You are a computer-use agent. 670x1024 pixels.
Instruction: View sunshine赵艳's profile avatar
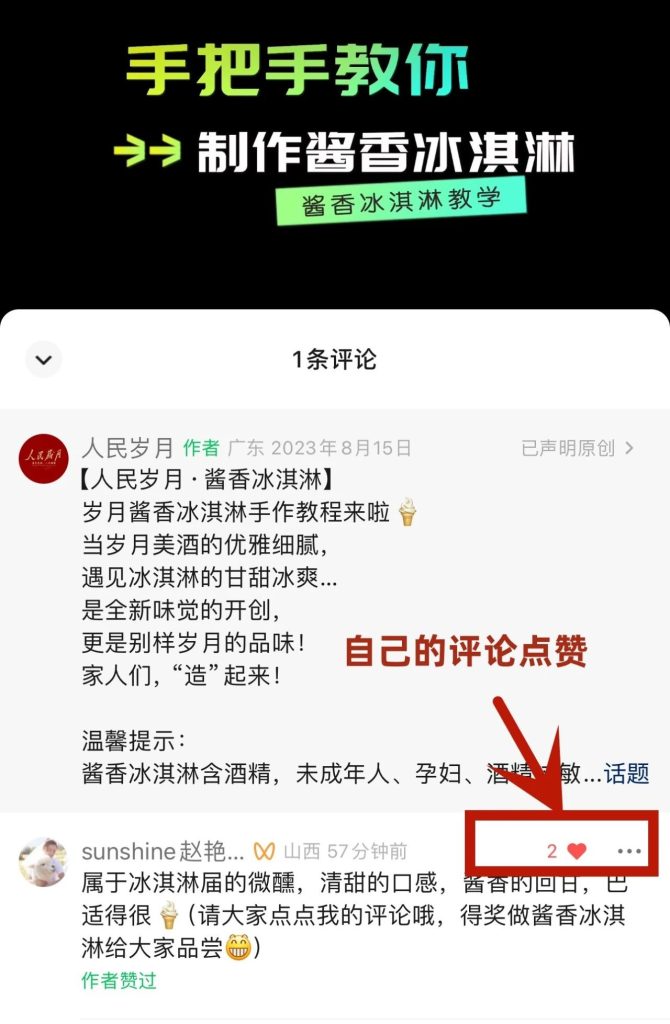(x=44, y=862)
